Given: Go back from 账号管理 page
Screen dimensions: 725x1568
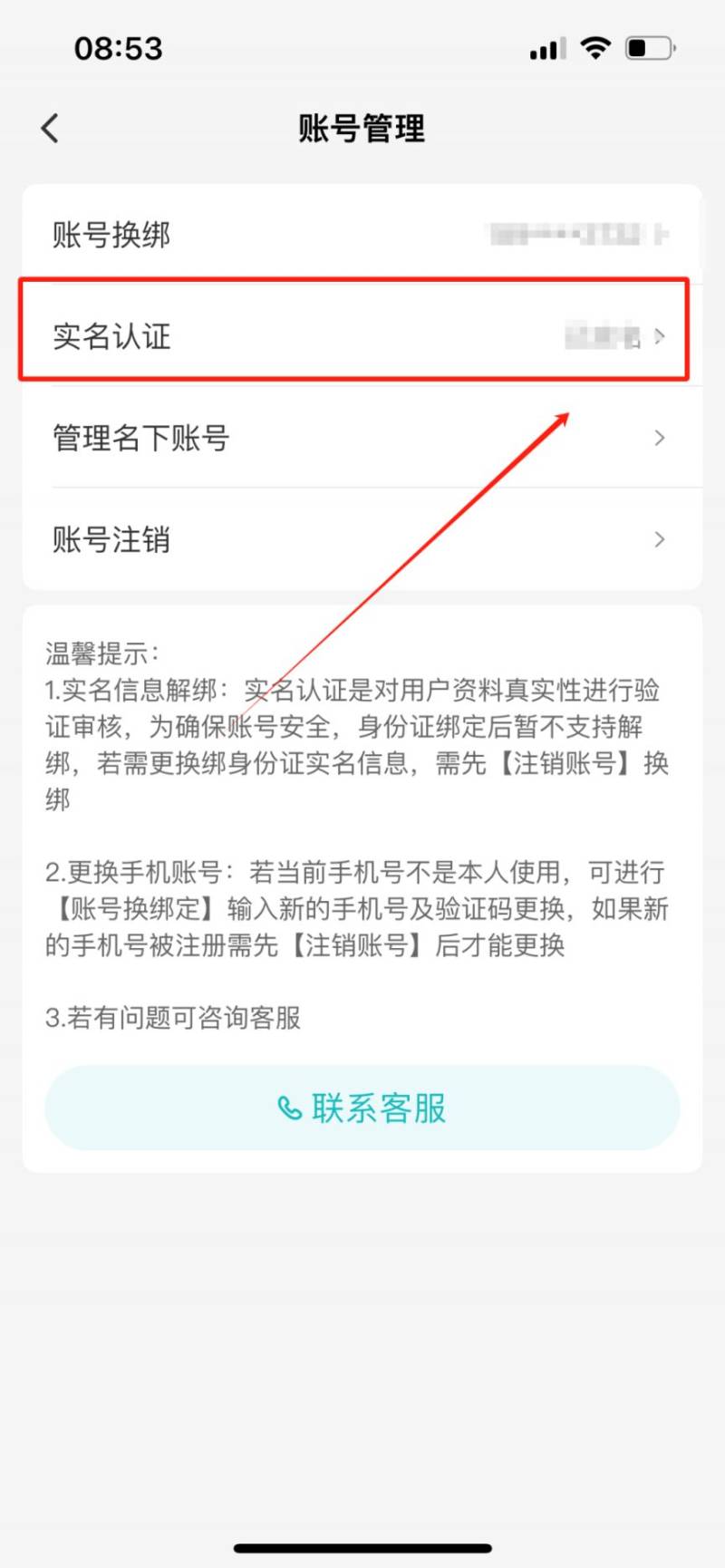Looking at the screenshot, I should [x=51, y=128].
